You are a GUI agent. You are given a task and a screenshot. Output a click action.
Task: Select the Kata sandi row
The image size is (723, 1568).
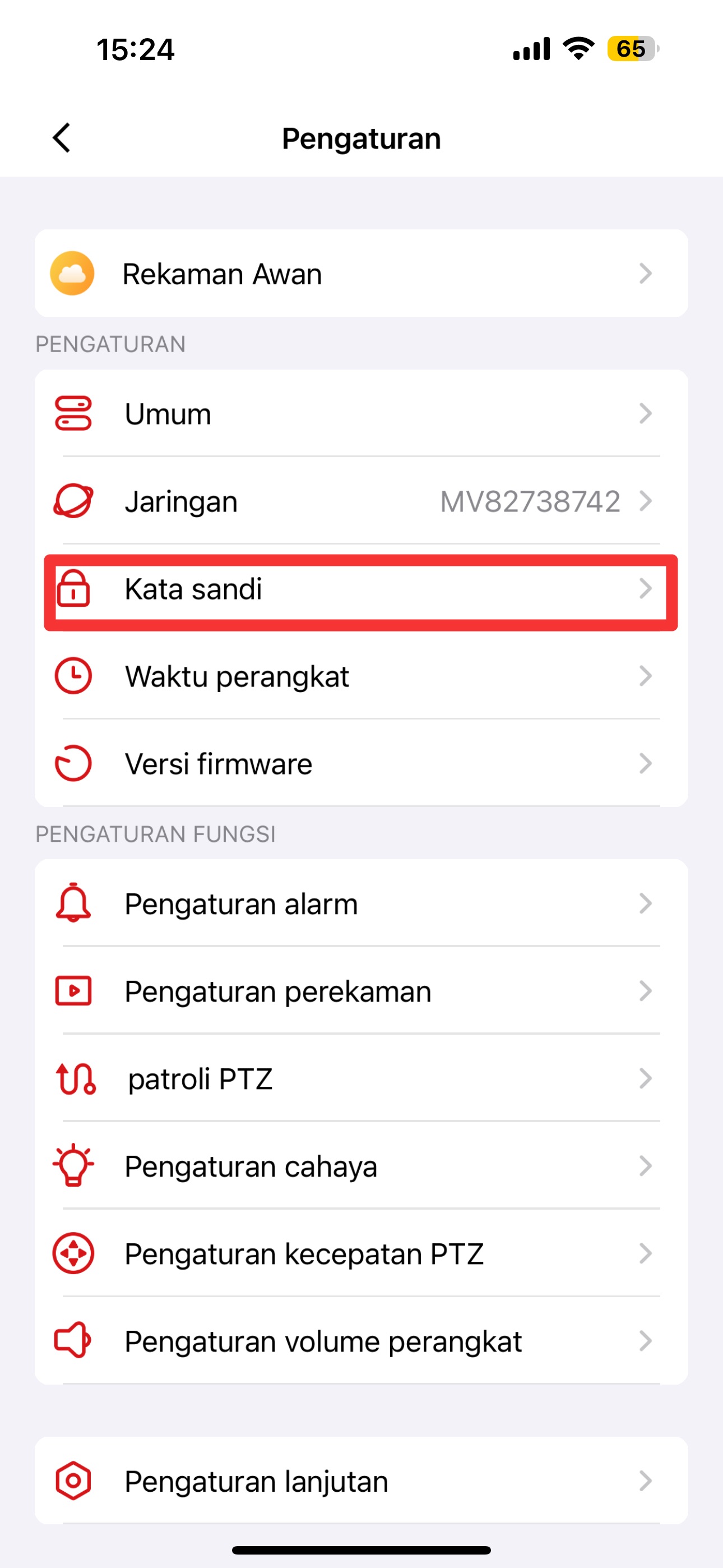point(361,589)
